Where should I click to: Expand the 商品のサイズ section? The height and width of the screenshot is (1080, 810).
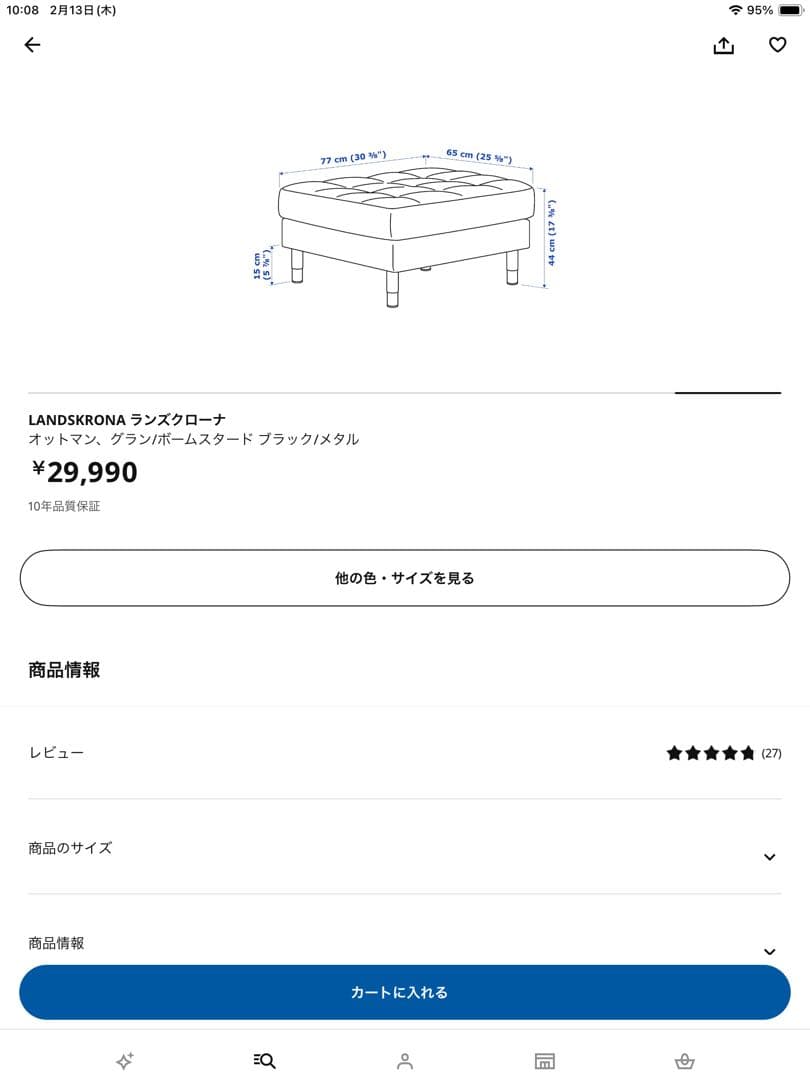point(405,848)
